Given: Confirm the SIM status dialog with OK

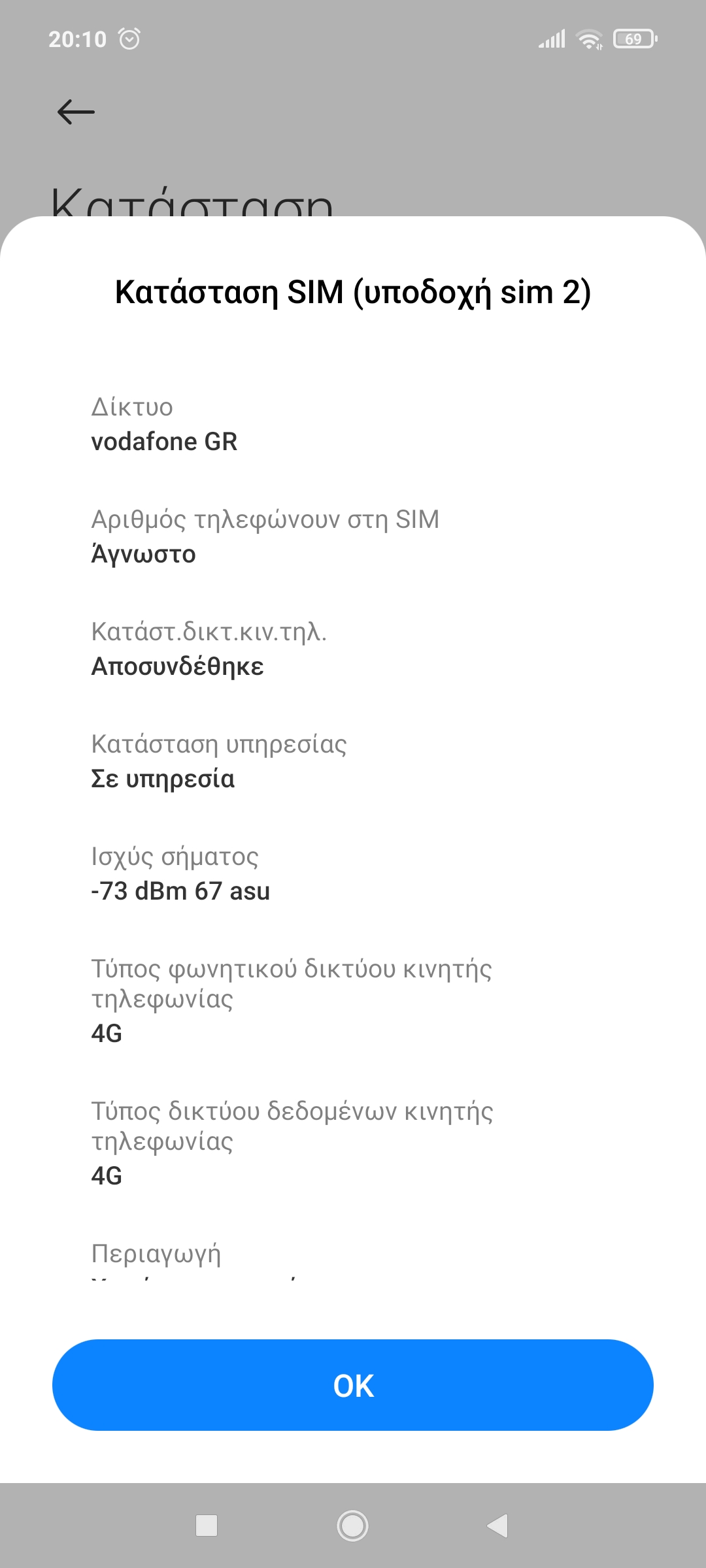Looking at the screenshot, I should 353,1385.
